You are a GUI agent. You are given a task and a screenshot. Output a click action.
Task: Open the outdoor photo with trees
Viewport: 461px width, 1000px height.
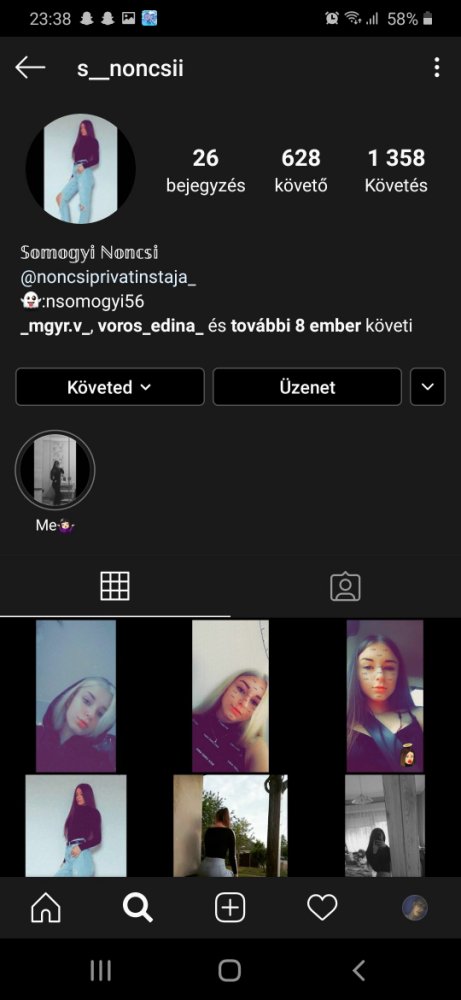(230, 825)
